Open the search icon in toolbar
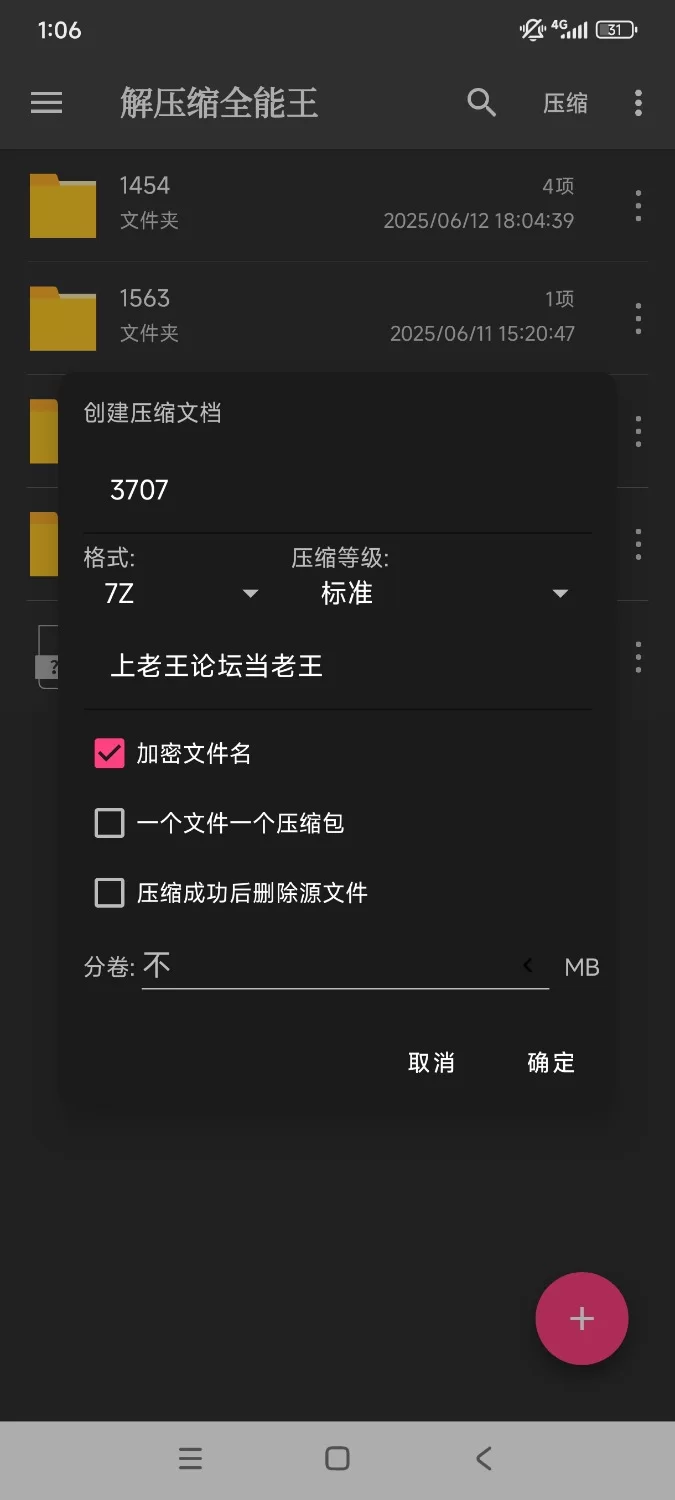 pos(482,103)
